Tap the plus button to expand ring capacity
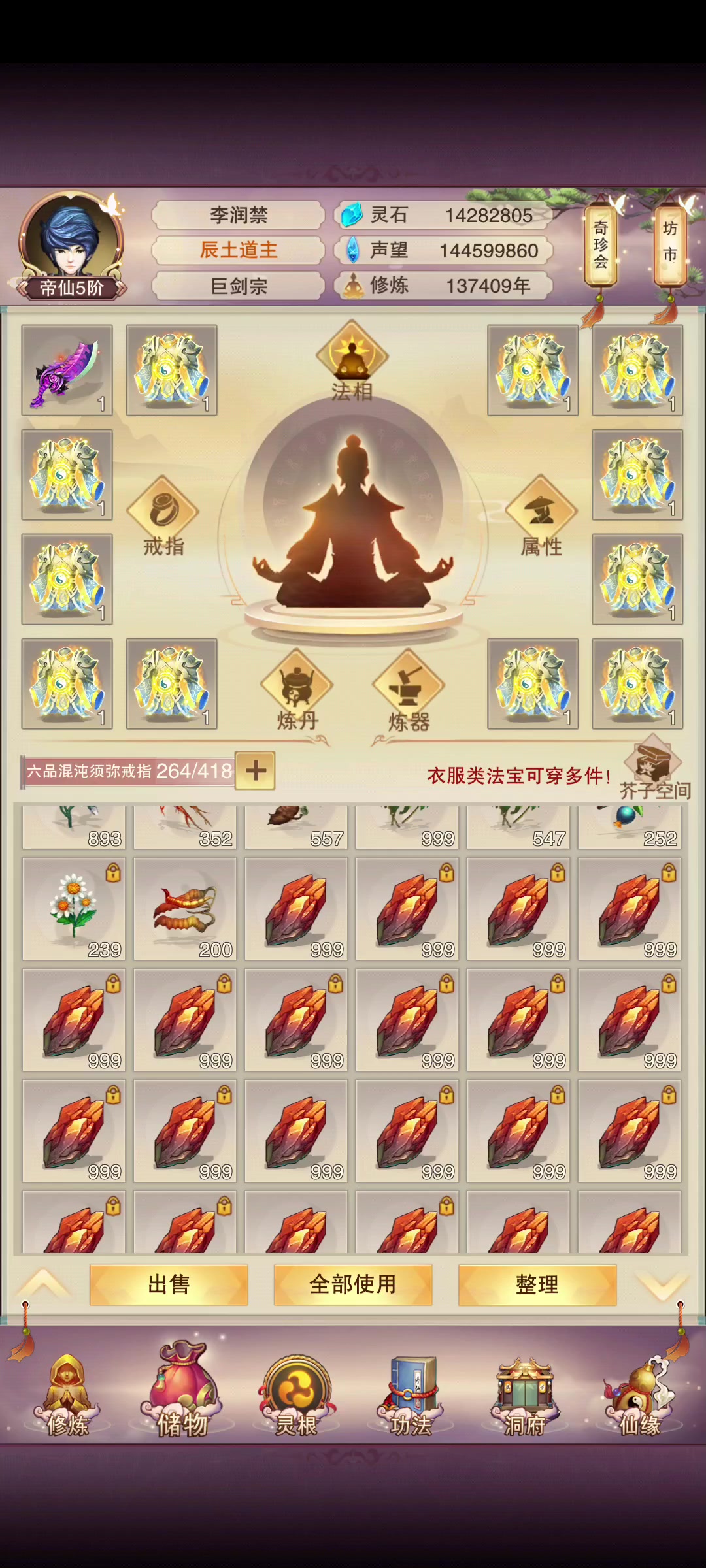The height and width of the screenshot is (1568, 706). tap(255, 770)
